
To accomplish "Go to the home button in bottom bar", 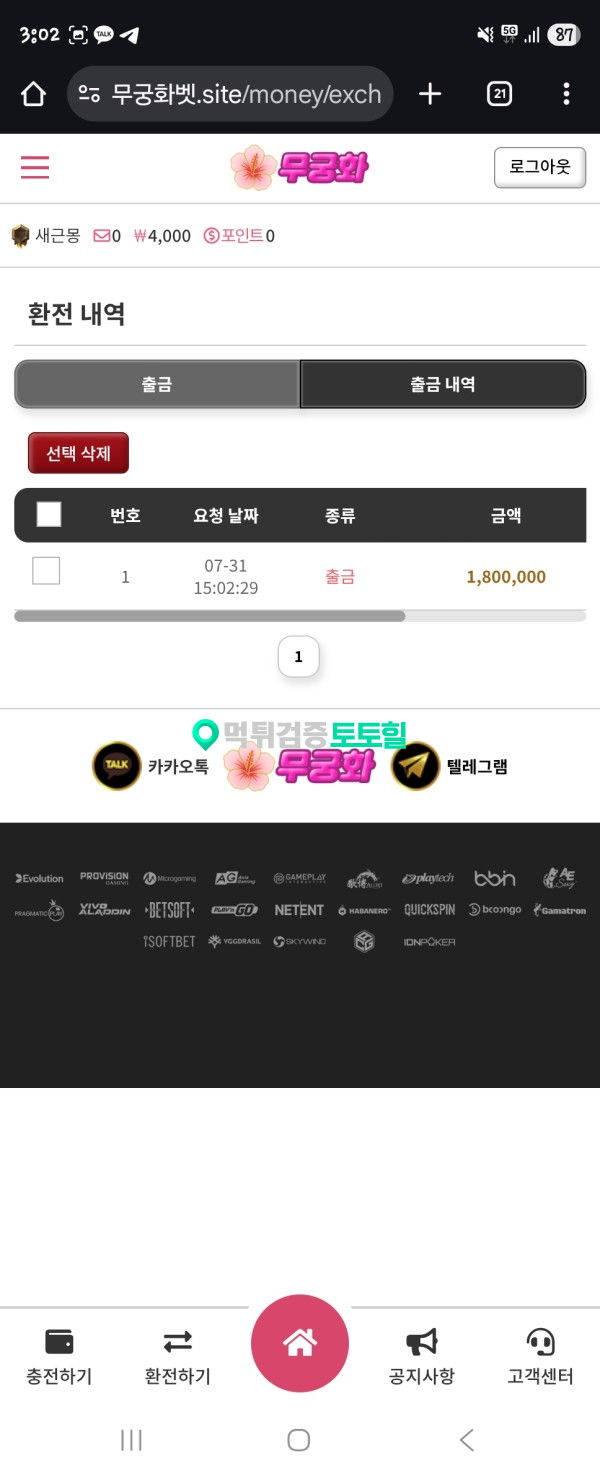I will click(300, 1343).
